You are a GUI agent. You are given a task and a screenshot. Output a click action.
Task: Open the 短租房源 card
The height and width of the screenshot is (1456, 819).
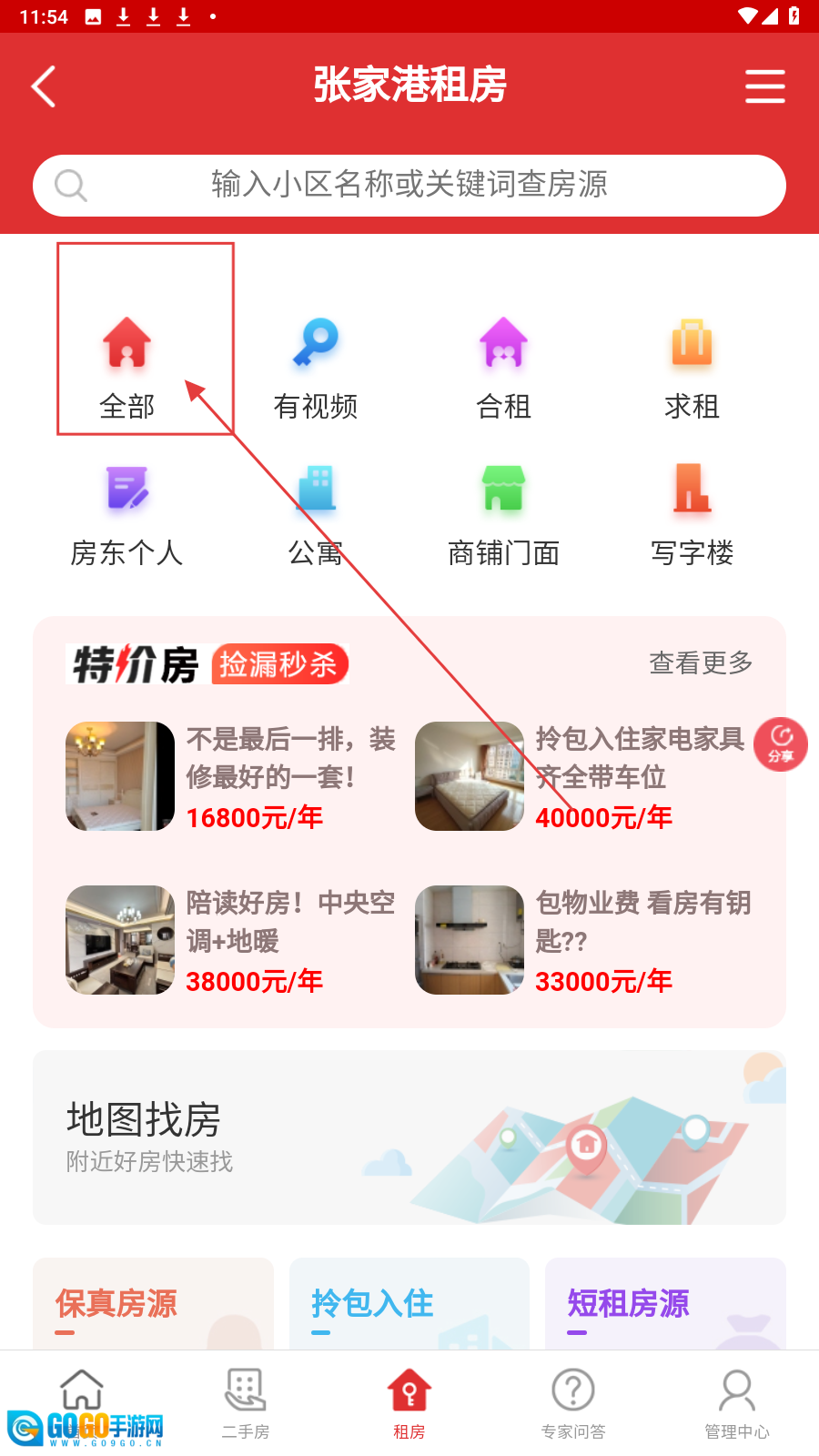point(664,1304)
